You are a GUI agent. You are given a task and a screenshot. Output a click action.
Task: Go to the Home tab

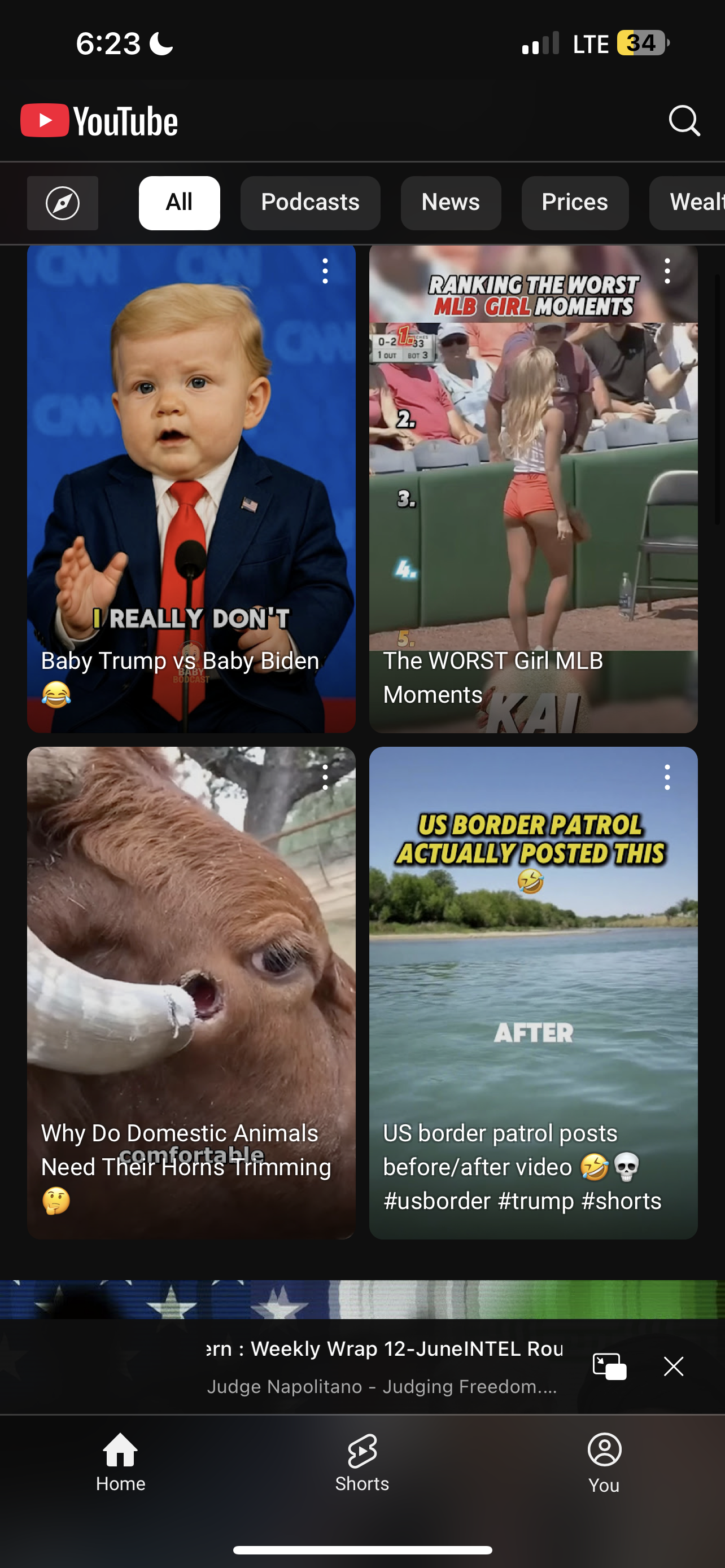(x=120, y=1462)
